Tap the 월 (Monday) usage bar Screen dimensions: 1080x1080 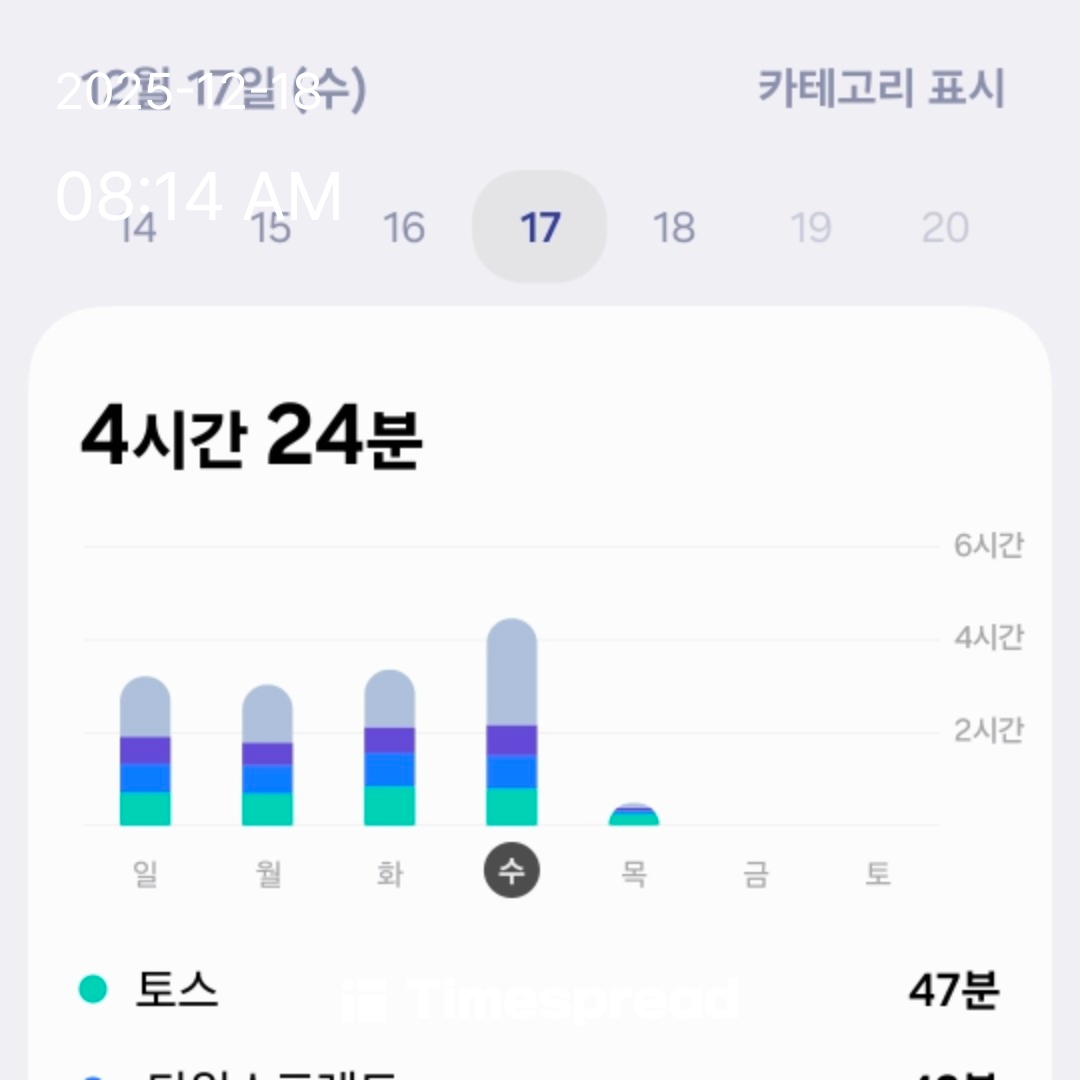click(x=267, y=757)
